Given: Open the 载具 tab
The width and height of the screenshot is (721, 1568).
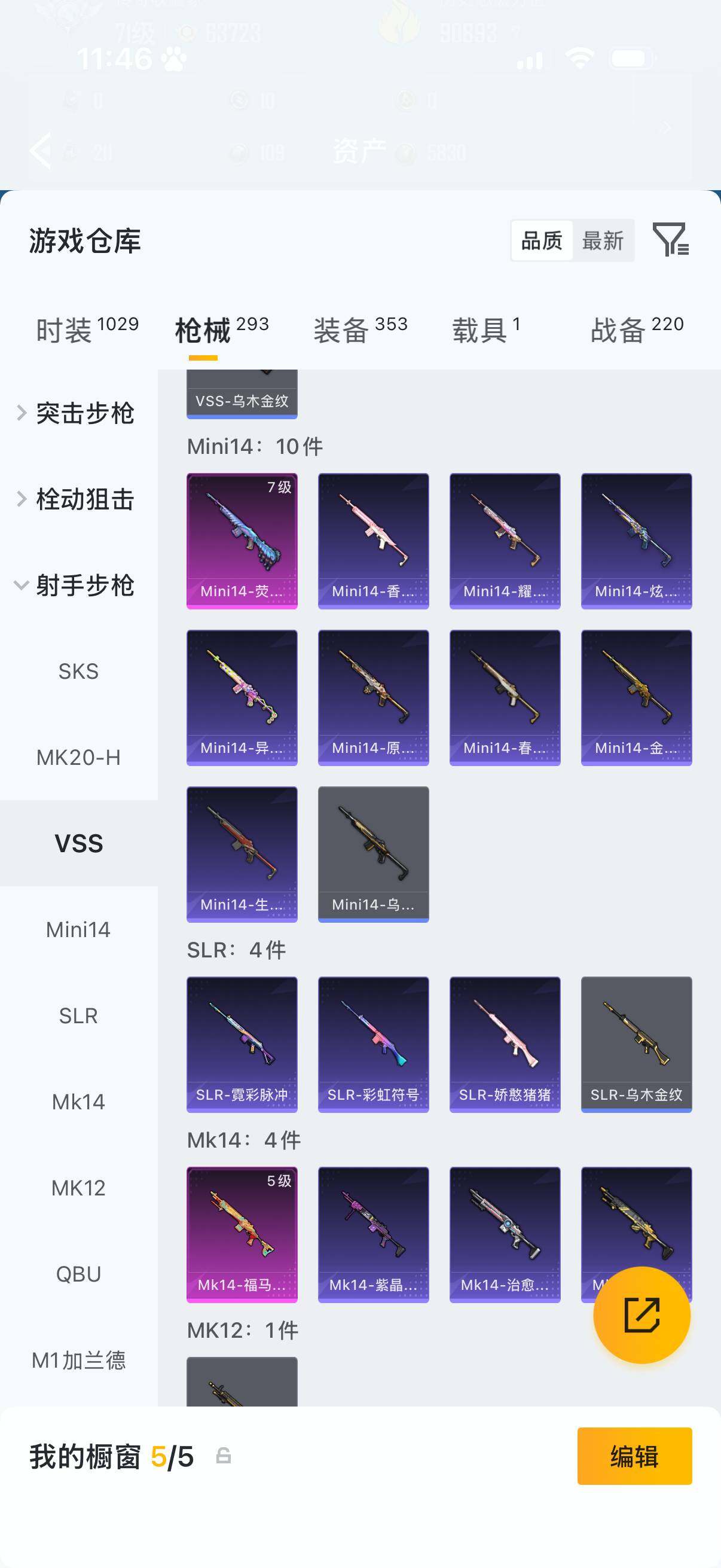Looking at the screenshot, I should pos(485,331).
